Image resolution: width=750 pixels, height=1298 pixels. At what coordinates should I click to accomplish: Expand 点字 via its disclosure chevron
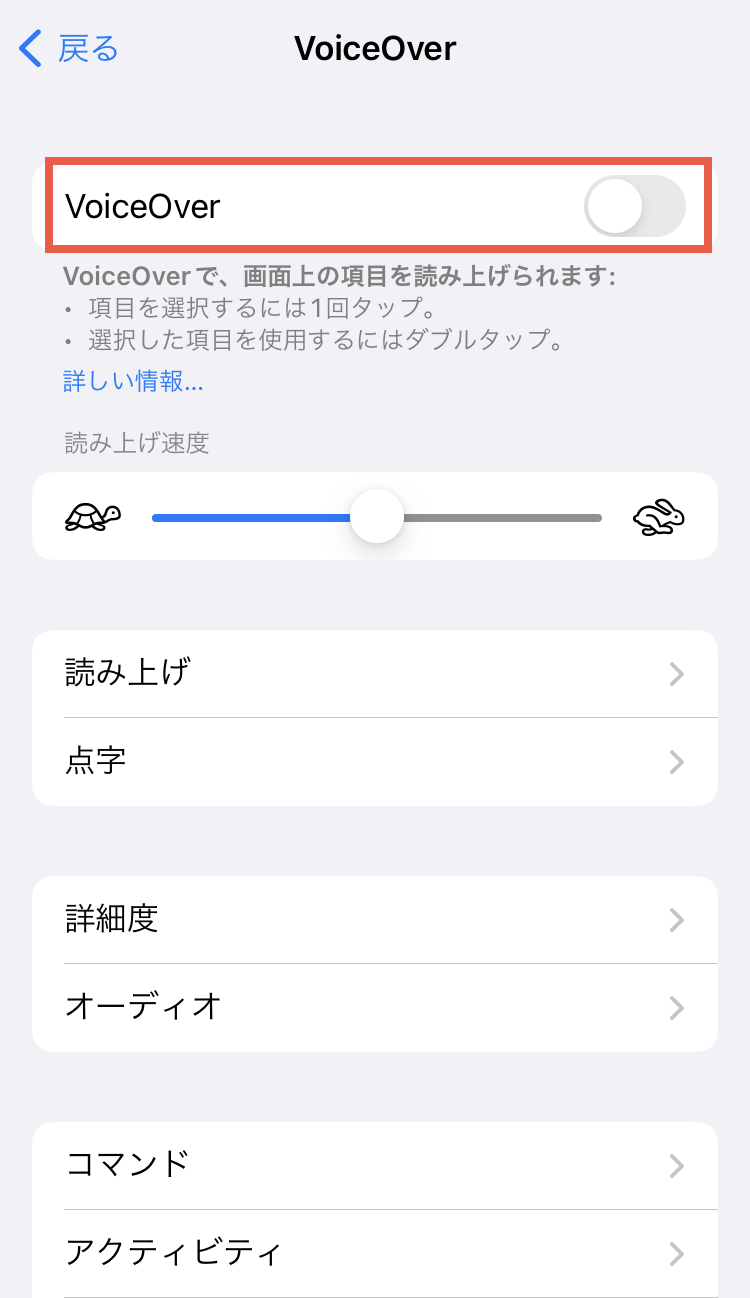pos(676,761)
